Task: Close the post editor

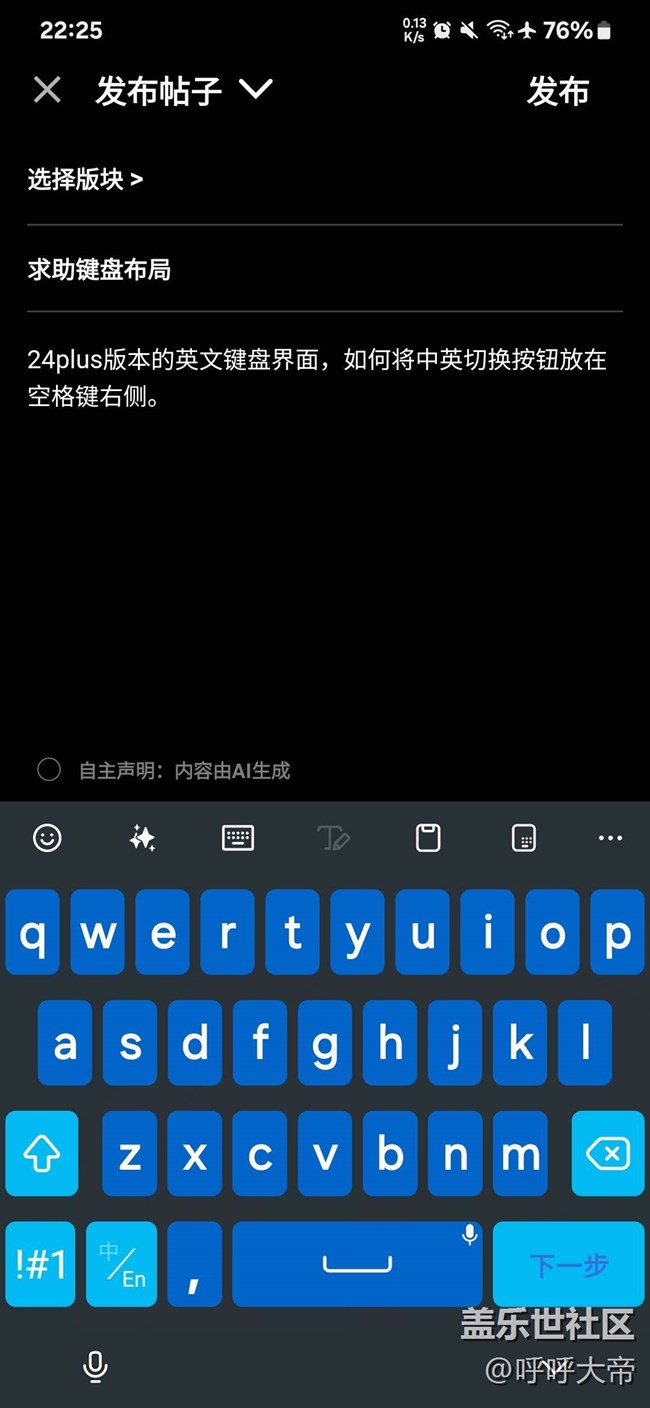Action: (x=47, y=91)
